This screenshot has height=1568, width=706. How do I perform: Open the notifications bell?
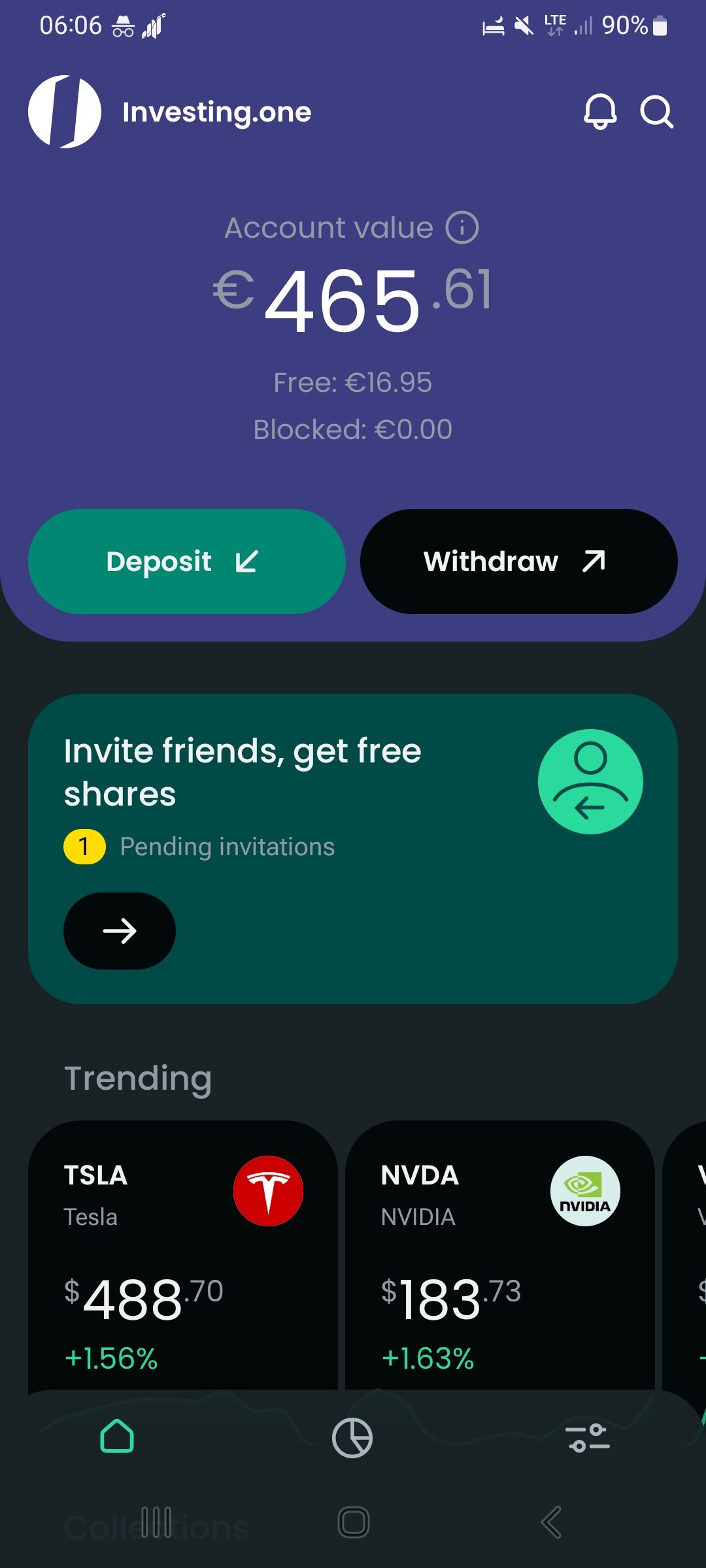[599, 112]
